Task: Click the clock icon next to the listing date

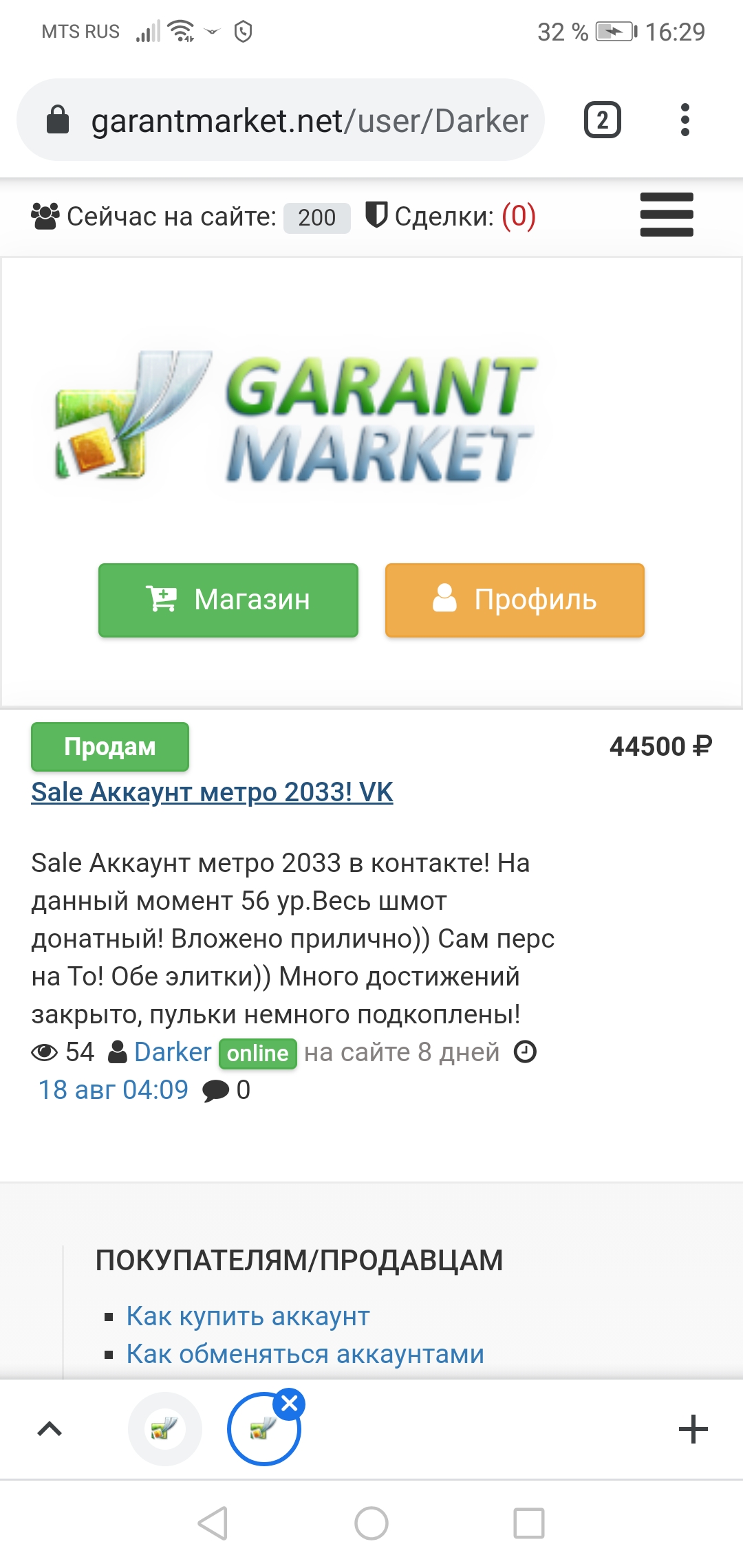Action: (526, 1052)
